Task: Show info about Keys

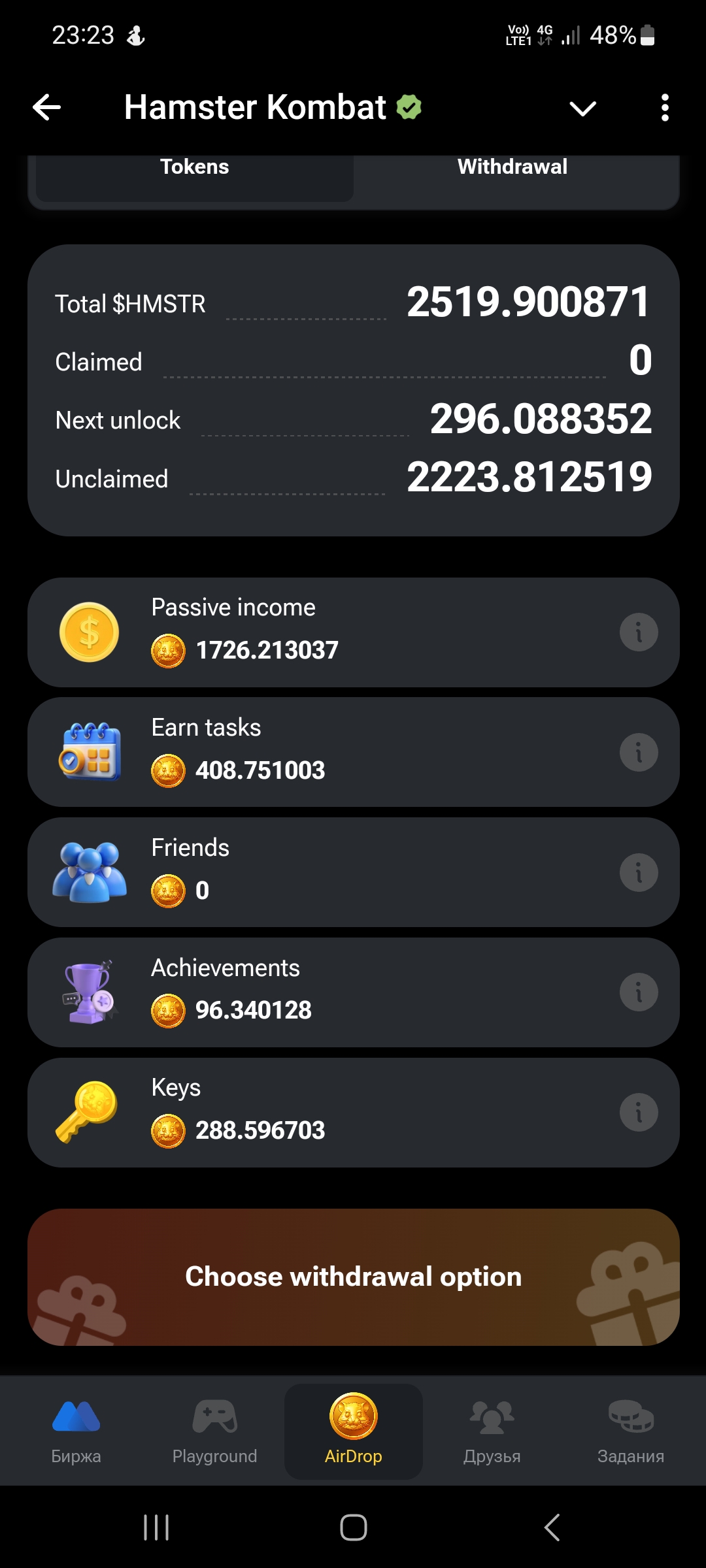Action: coord(639,1112)
